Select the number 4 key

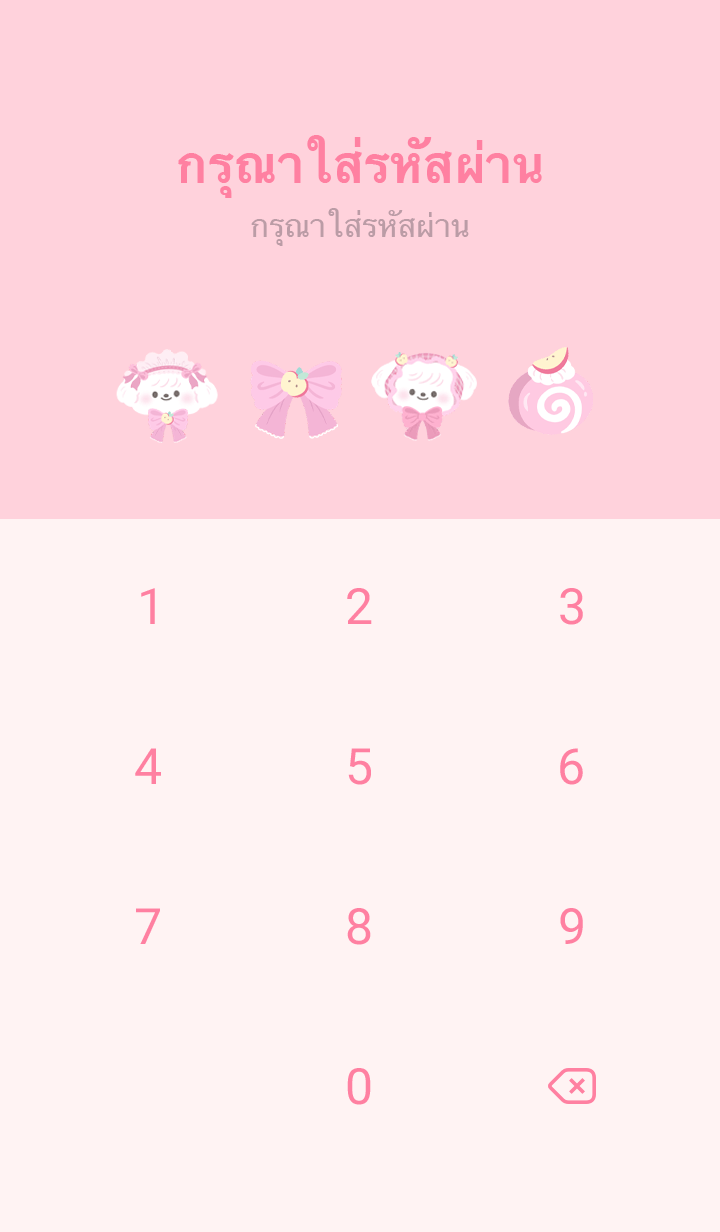(148, 767)
